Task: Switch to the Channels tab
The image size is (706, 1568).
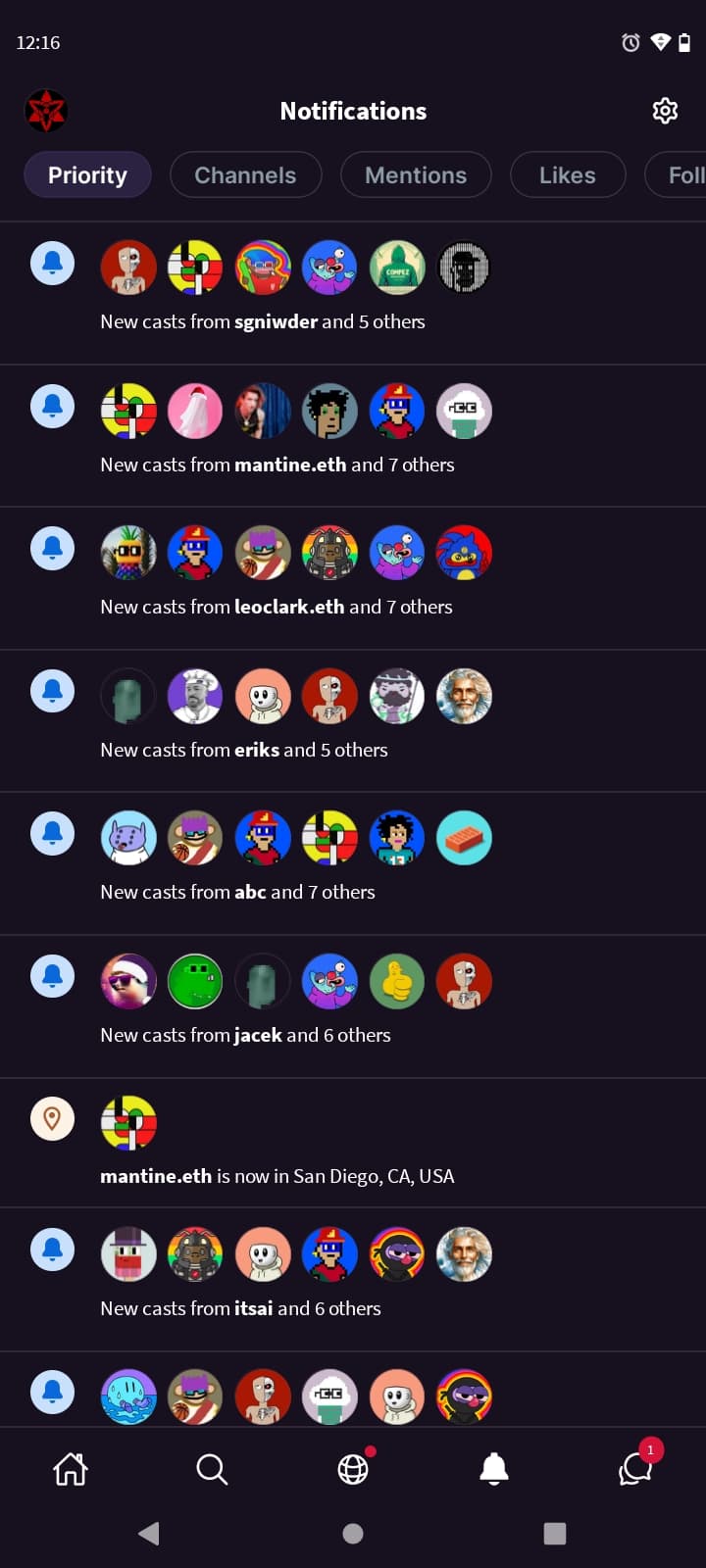Action: [x=245, y=175]
